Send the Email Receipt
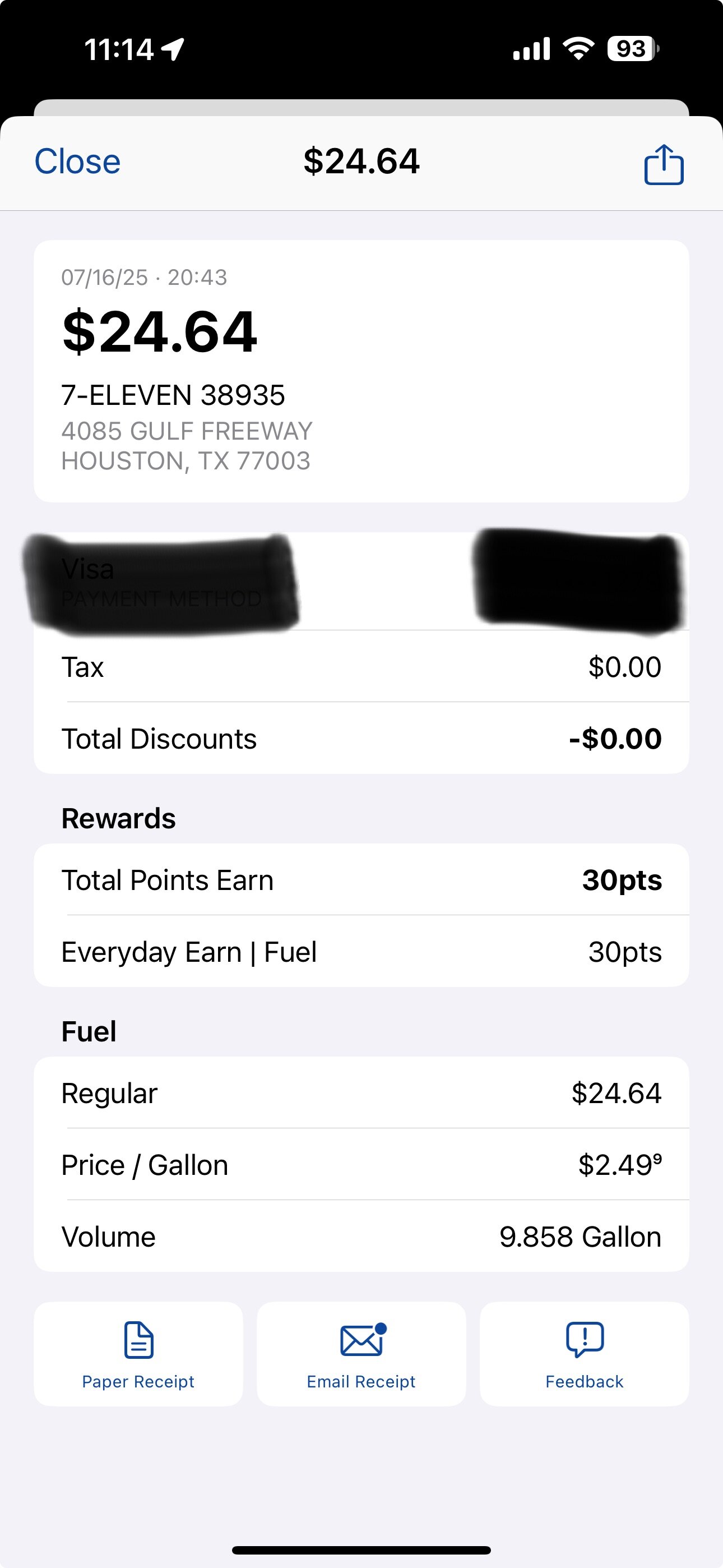Image resolution: width=723 pixels, height=1568 pixels. point(361,1354)
